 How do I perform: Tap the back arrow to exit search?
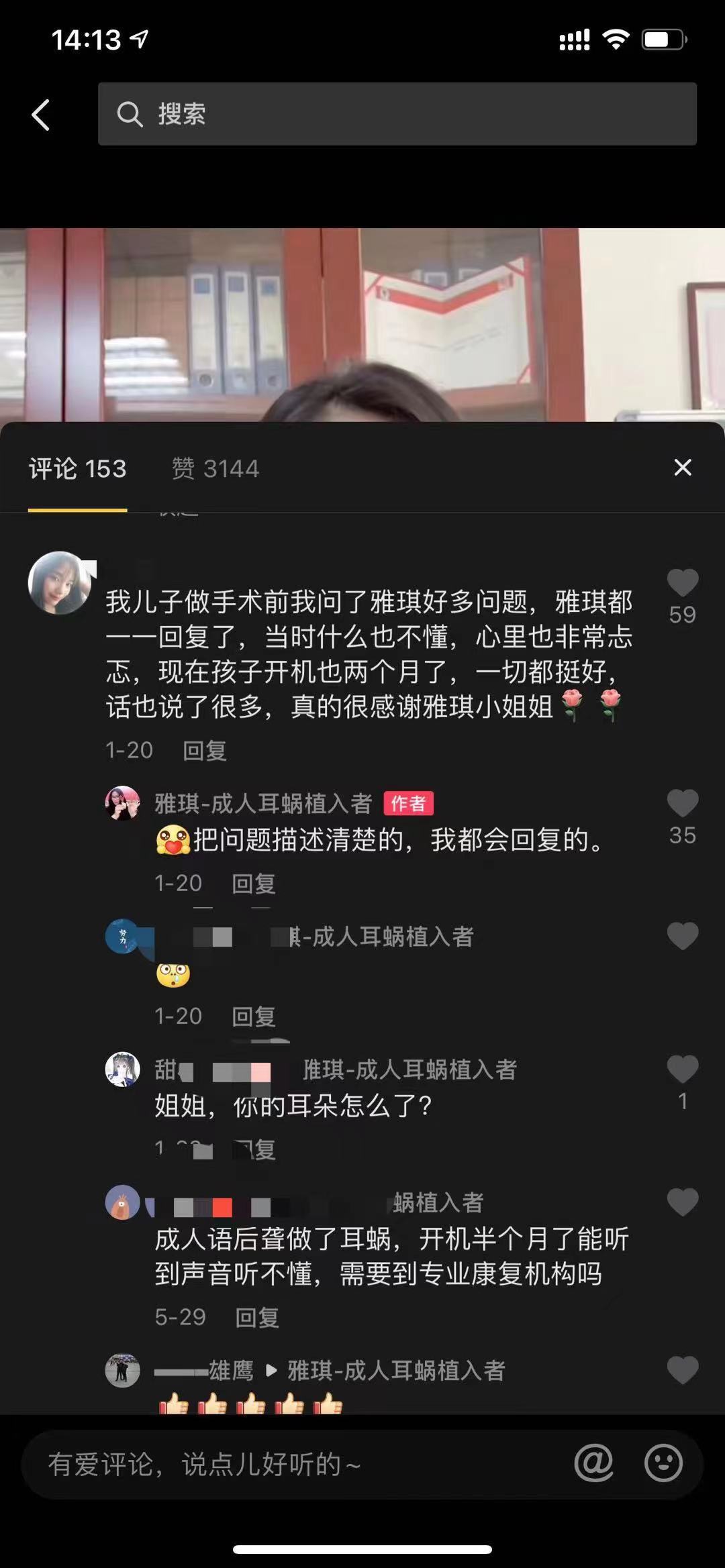[x=40, y=114]
